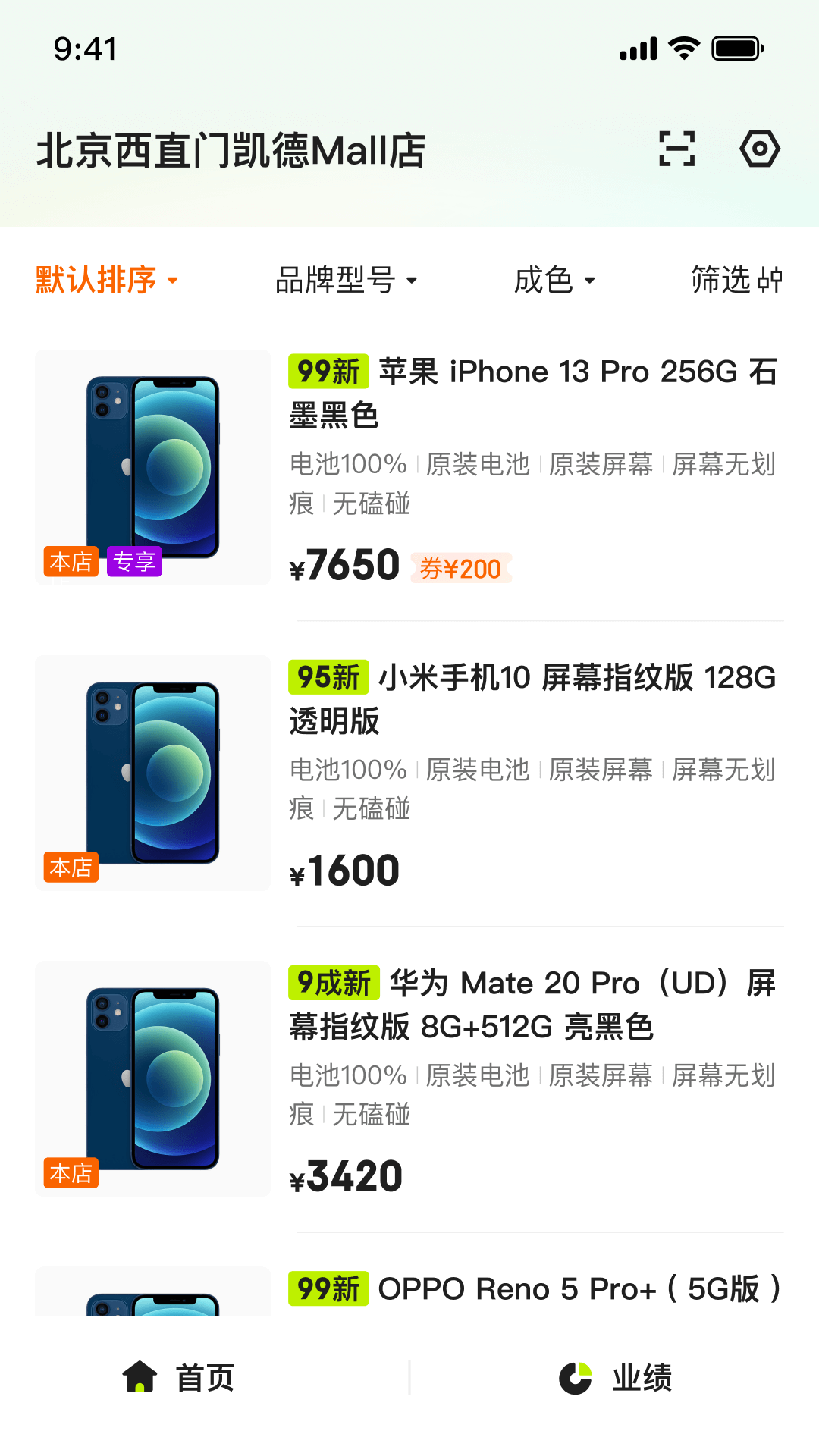Tap the 券¥200 coupon tag
The width and height of the screenshot is (819, 1456).
(461, 568)
